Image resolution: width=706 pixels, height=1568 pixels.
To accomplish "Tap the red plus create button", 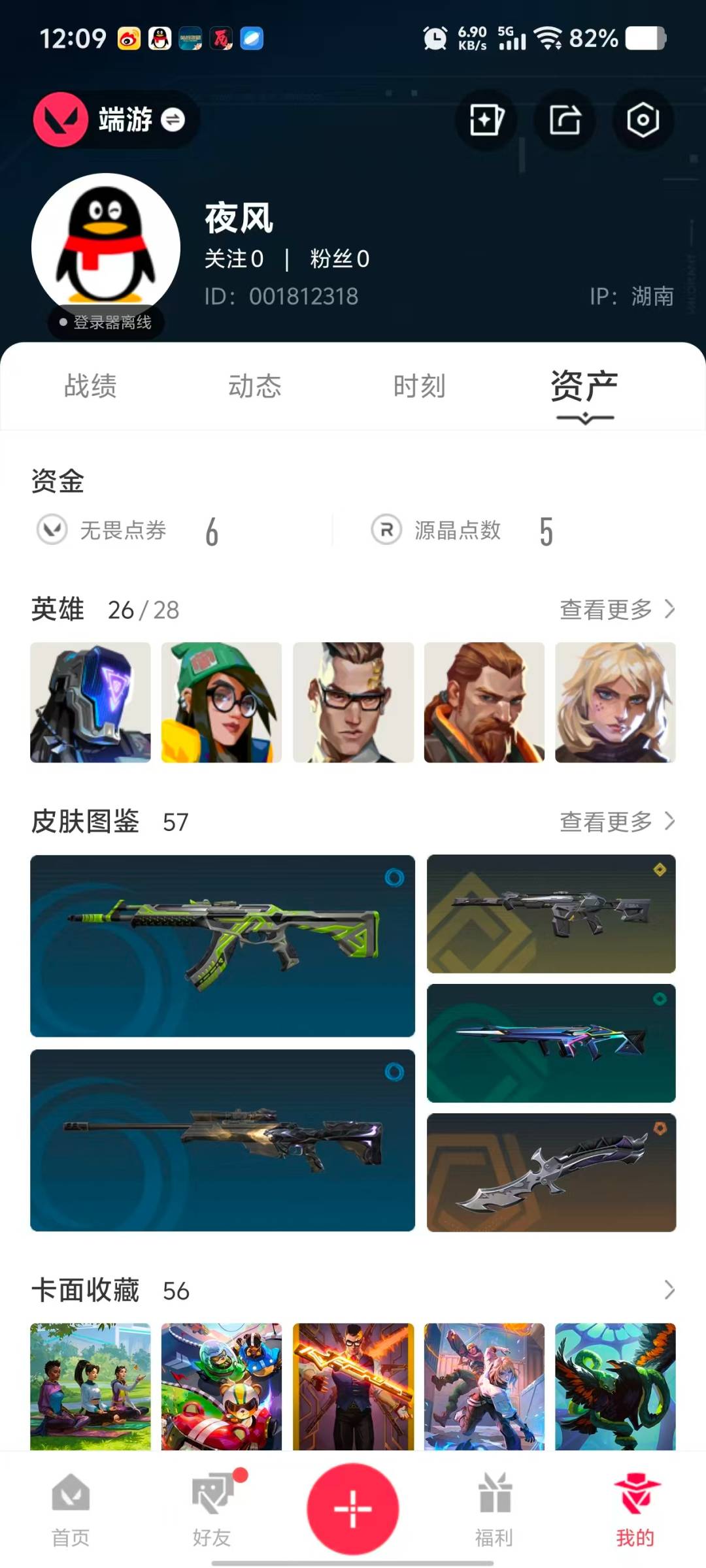I will click(353, 1509).
